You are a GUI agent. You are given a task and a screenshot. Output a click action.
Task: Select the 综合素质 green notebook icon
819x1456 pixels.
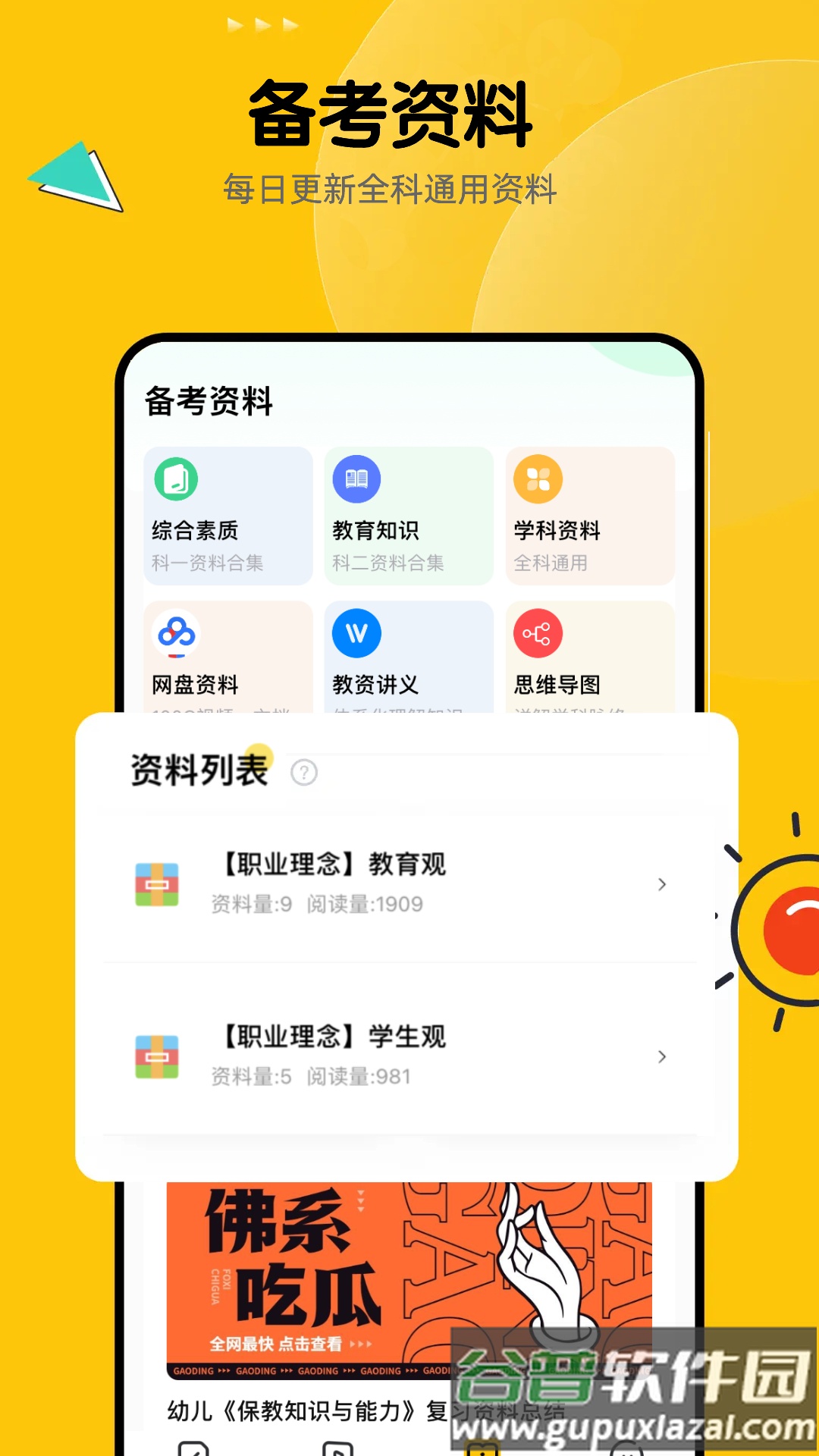coord(176,479)
